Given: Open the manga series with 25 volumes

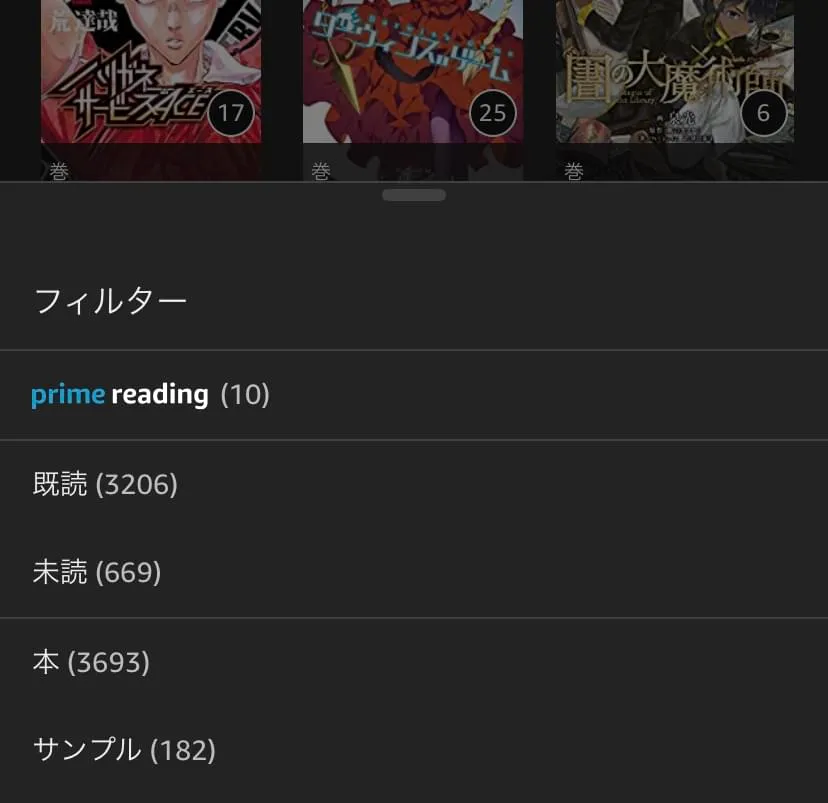Looking at the screenshot, I should (x=412, y=75).
